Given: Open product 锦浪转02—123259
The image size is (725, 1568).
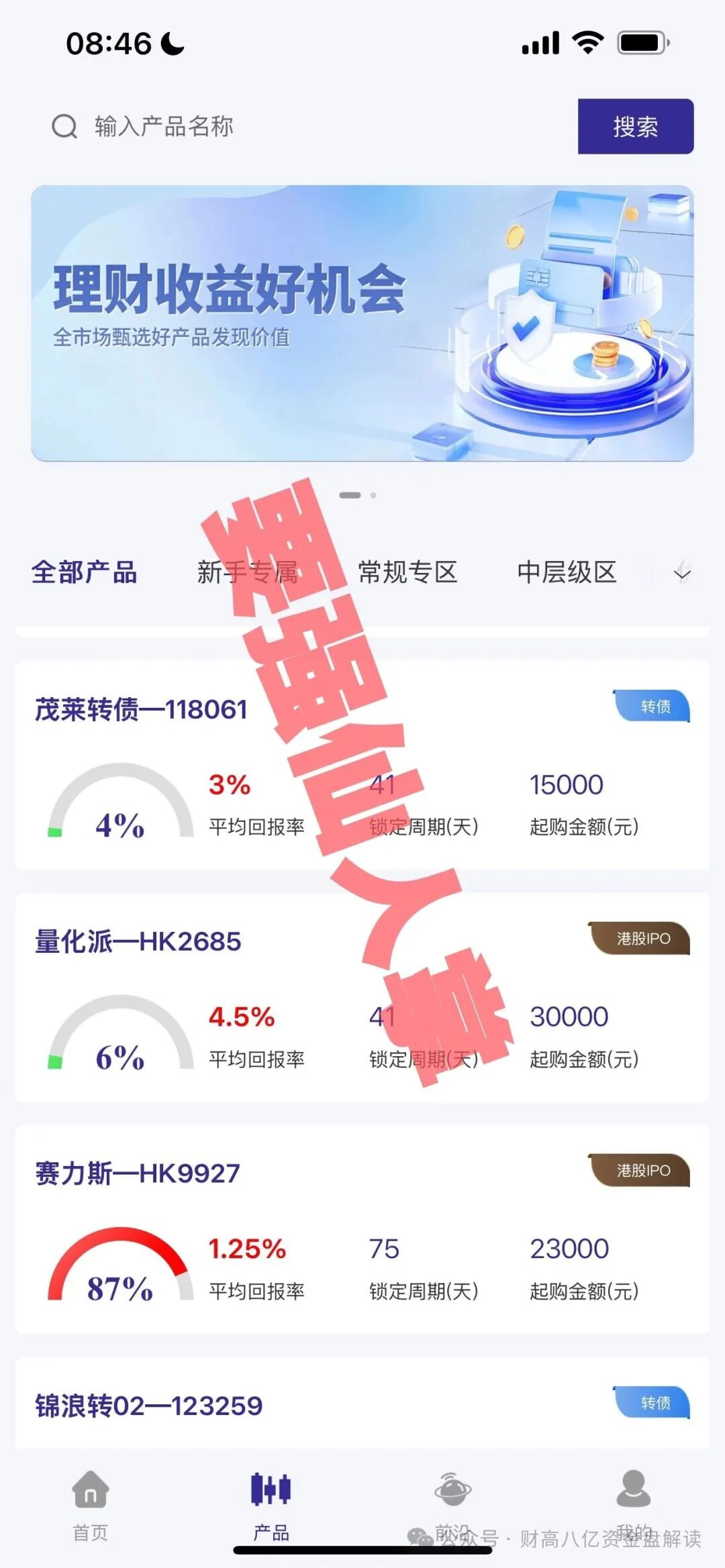Looking at the screenshot, I should (x=149, y=1406).
